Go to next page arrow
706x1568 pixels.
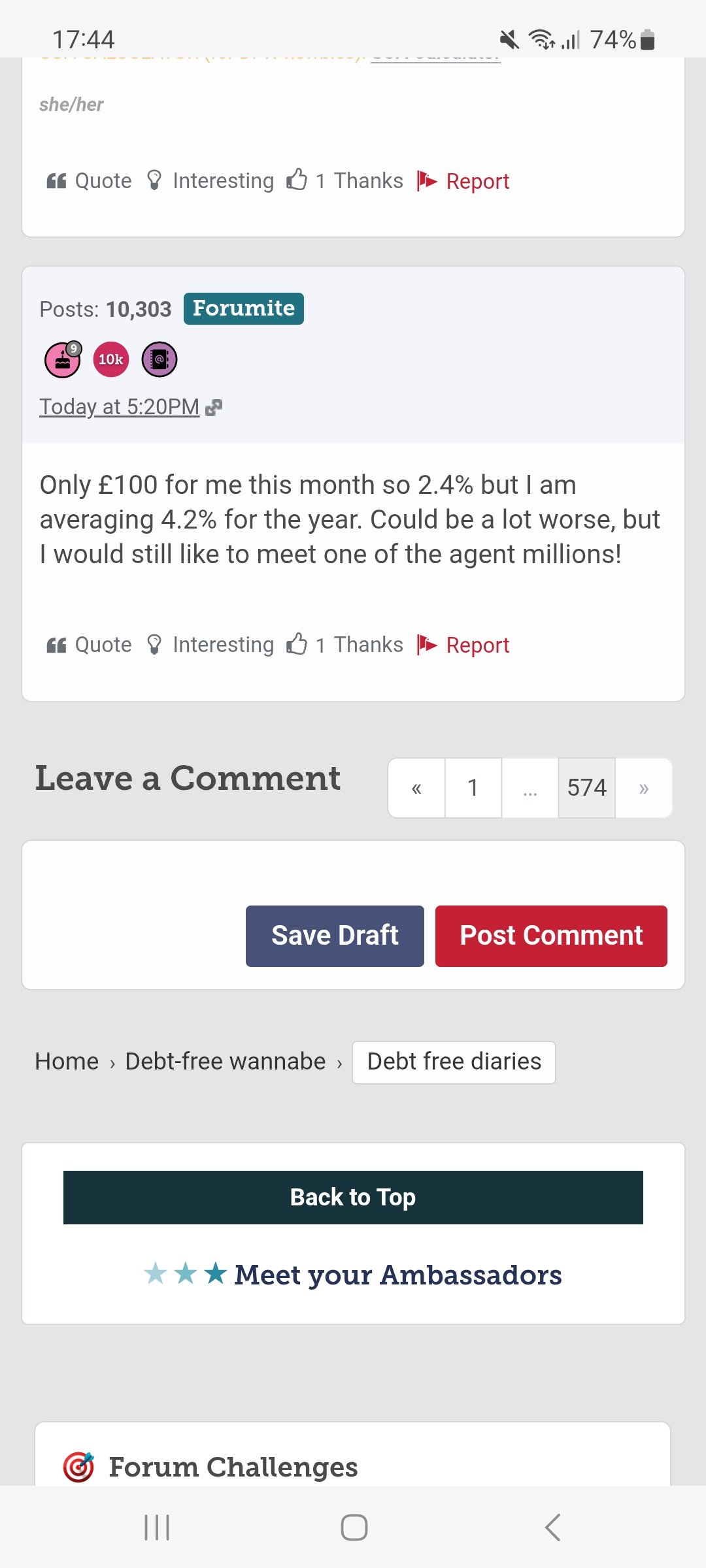tap(644, 788)
